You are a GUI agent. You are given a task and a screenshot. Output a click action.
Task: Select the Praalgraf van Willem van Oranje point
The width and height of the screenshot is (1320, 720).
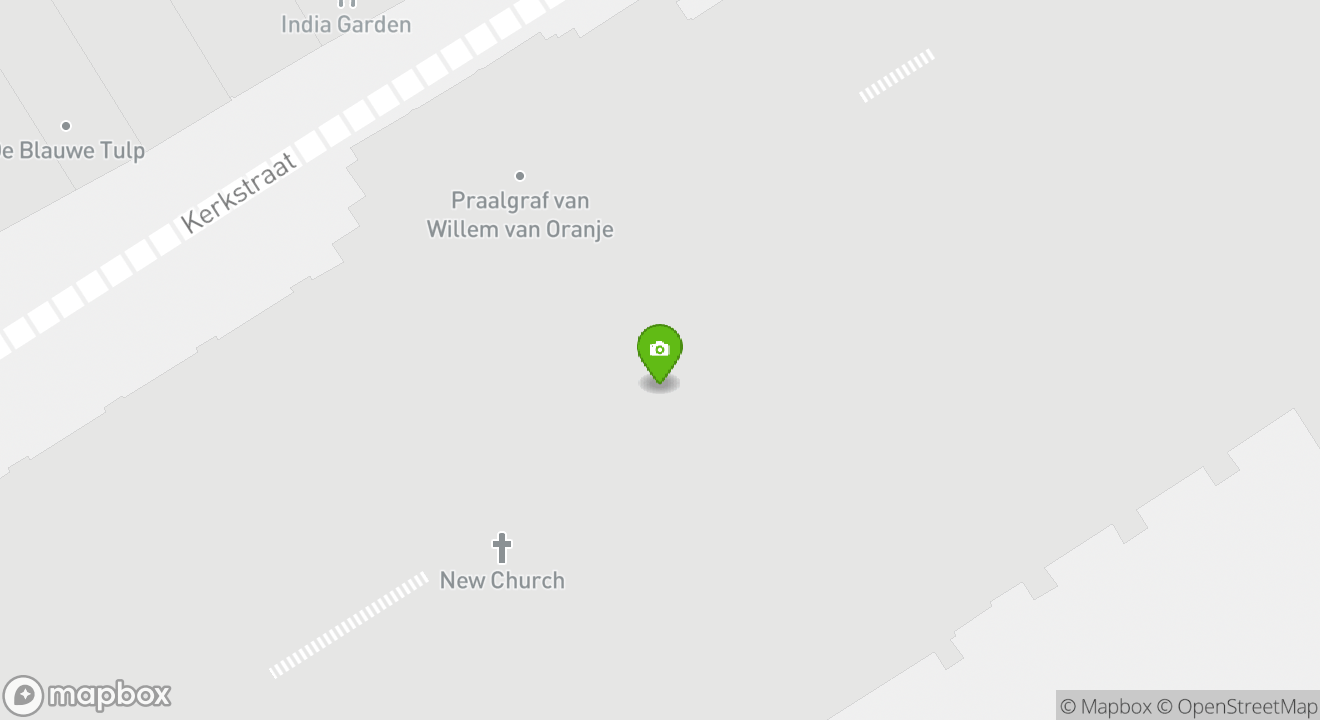pyautogui.click(x=519, y=177)
